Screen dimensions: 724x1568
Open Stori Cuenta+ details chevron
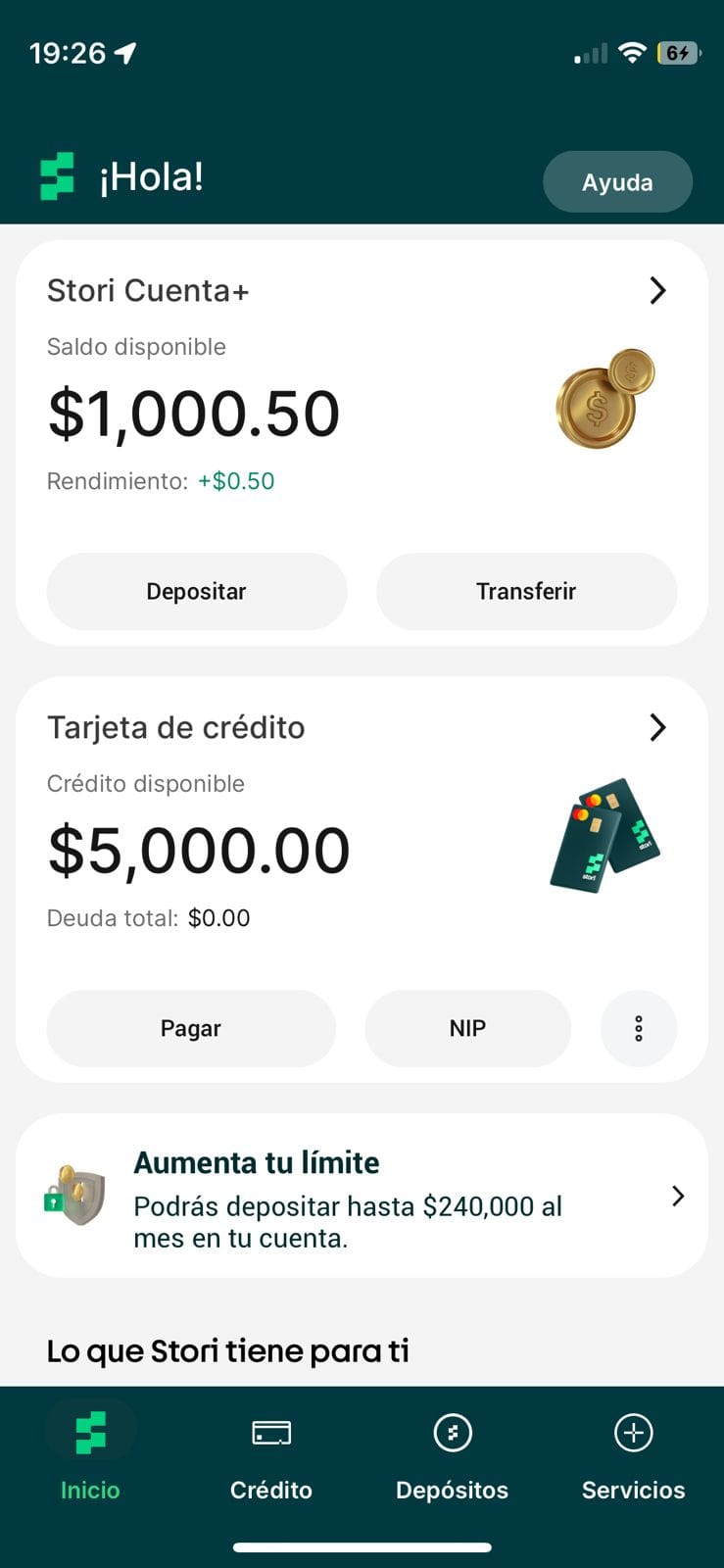[657, 290]
